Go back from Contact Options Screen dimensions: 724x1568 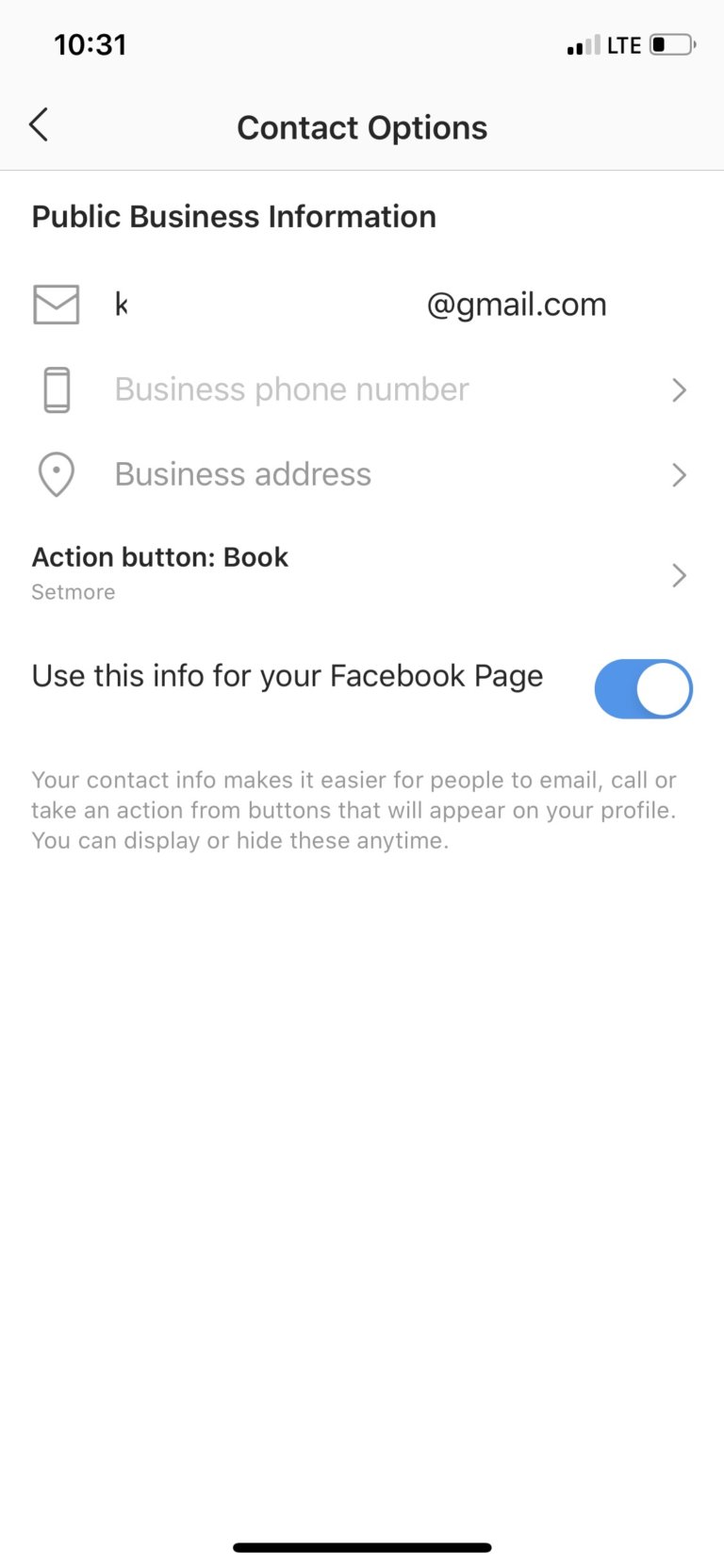click(x=39, y=125)
